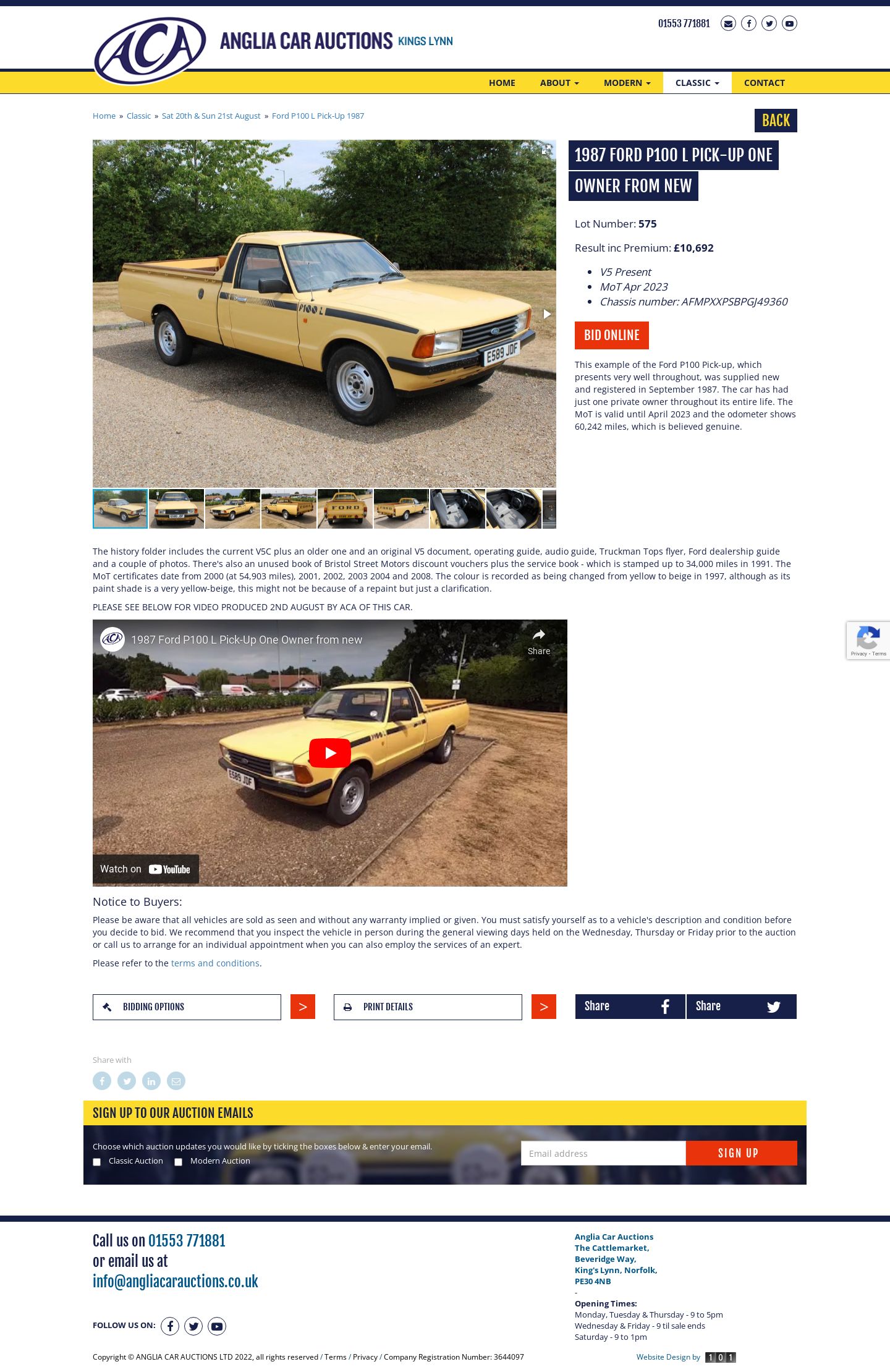Screen dimensions: 890x1372
Task: Print the lot details
Action: pyautogui.click(x=428, y=1007)
